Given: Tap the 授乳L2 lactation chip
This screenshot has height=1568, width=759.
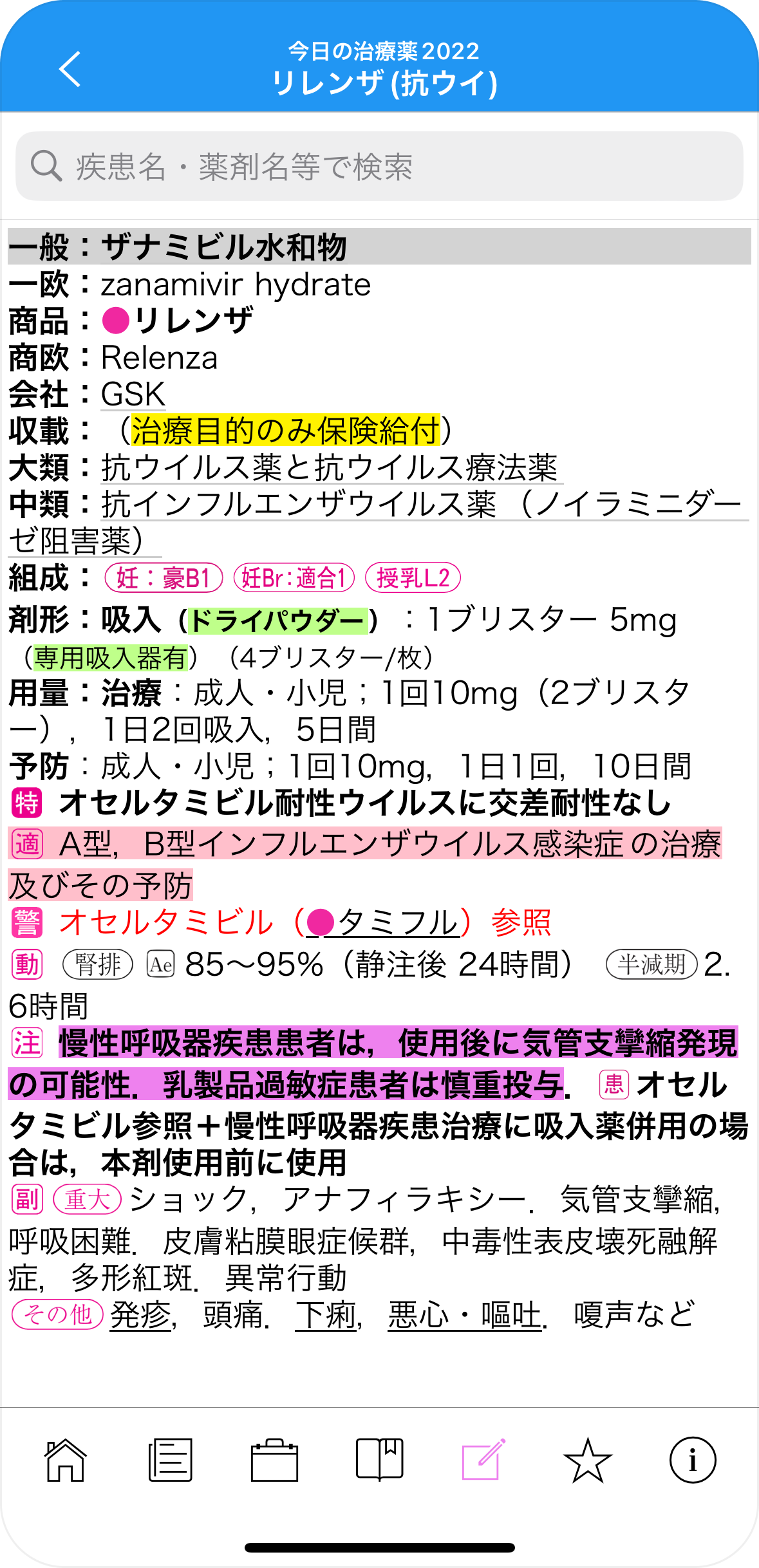Looking at the screenshot, I should [x=413, y=578].
